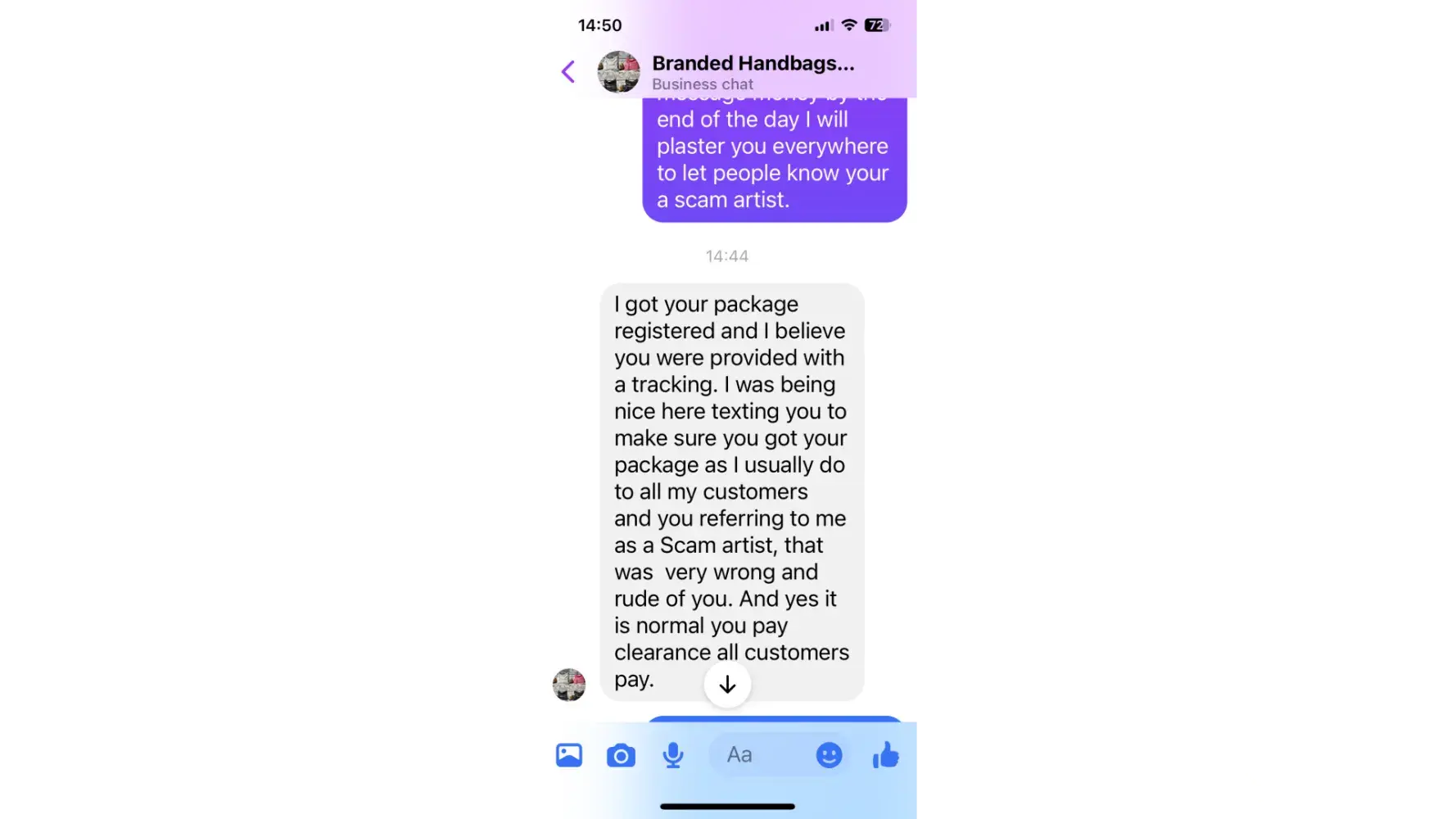
Task: Open Branded Handbags business profile header
Action: coord(752,72)
